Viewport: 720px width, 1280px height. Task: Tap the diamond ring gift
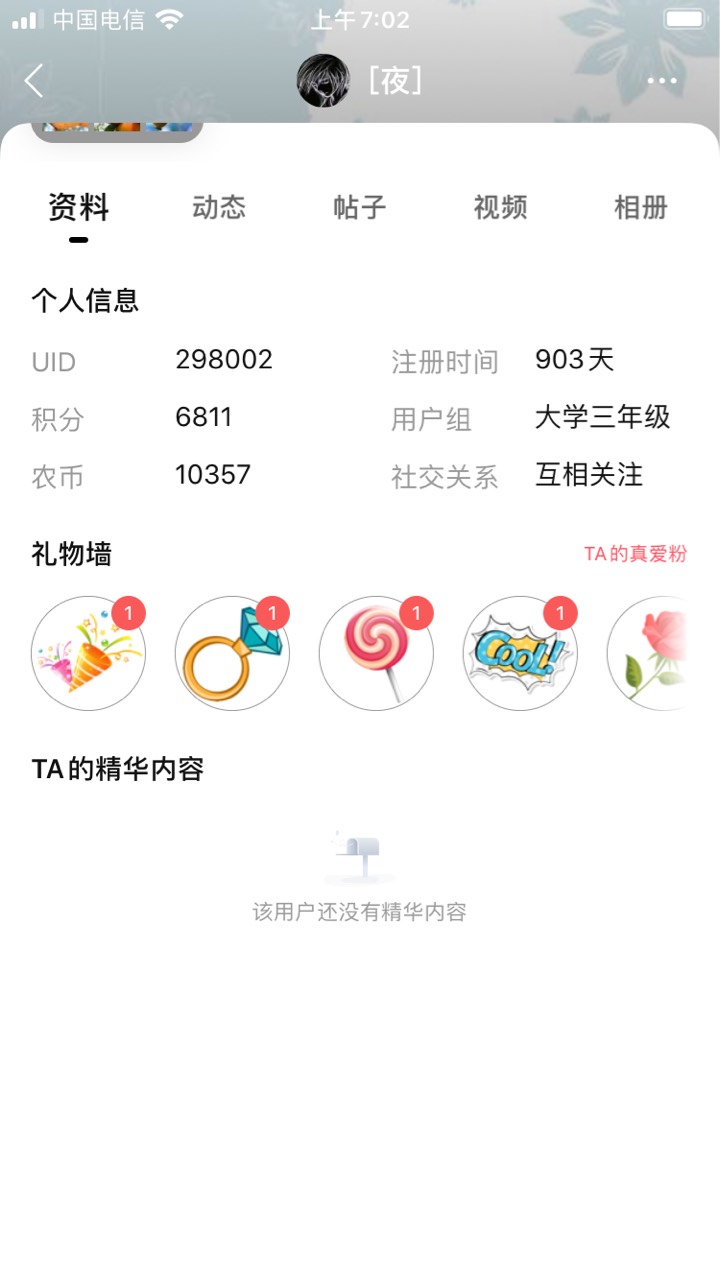click(232, 654)
